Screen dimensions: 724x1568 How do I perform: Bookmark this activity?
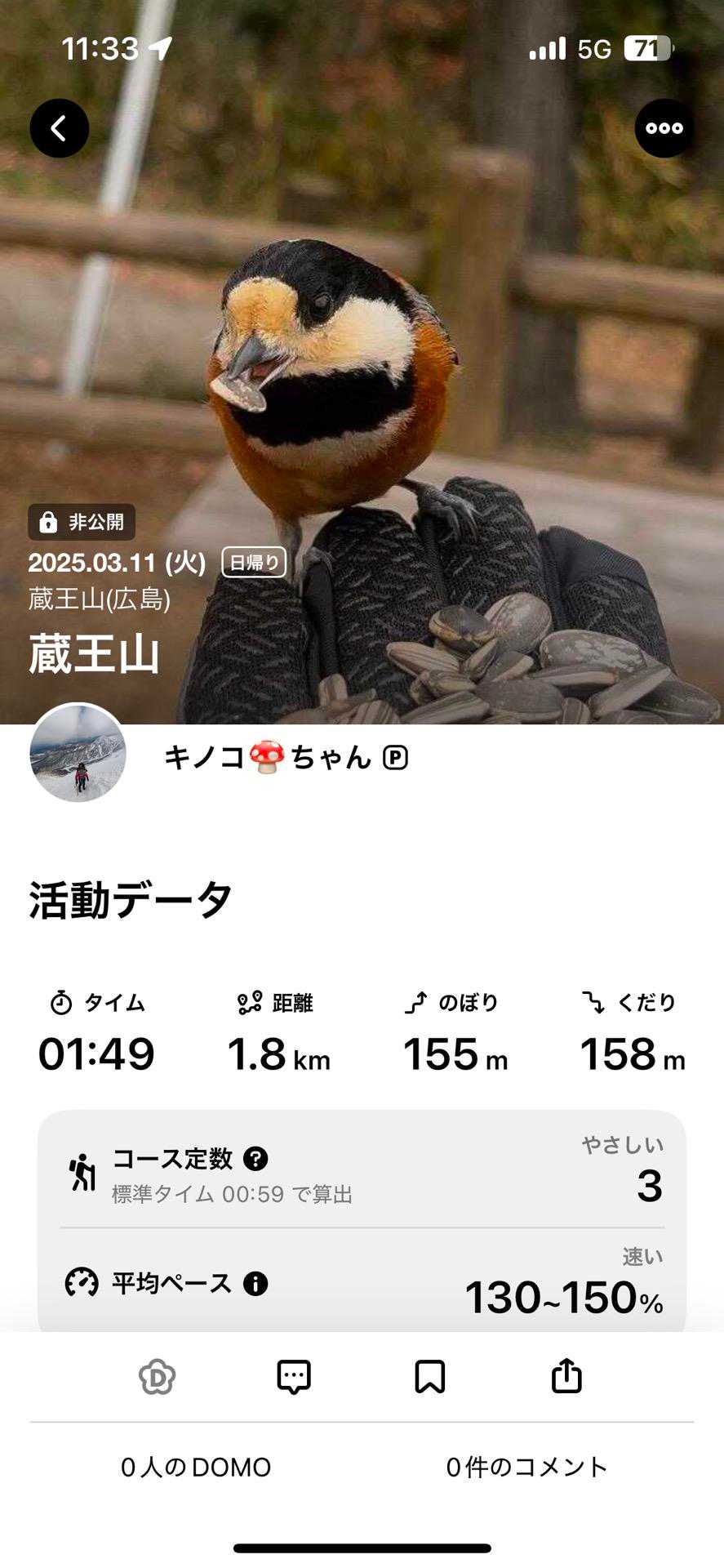(x=430, y=1377)
